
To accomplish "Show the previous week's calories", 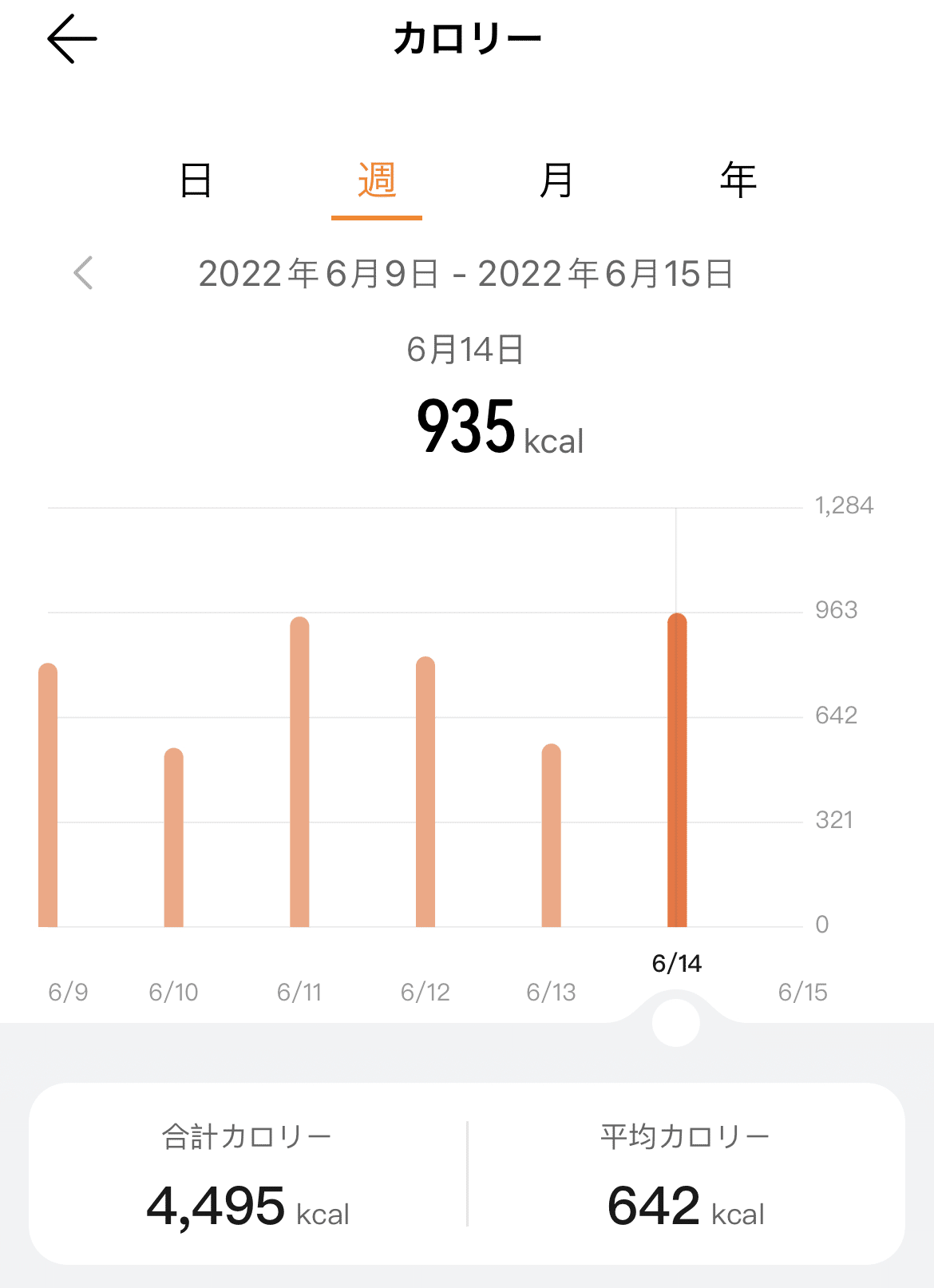I will point(83,273).
